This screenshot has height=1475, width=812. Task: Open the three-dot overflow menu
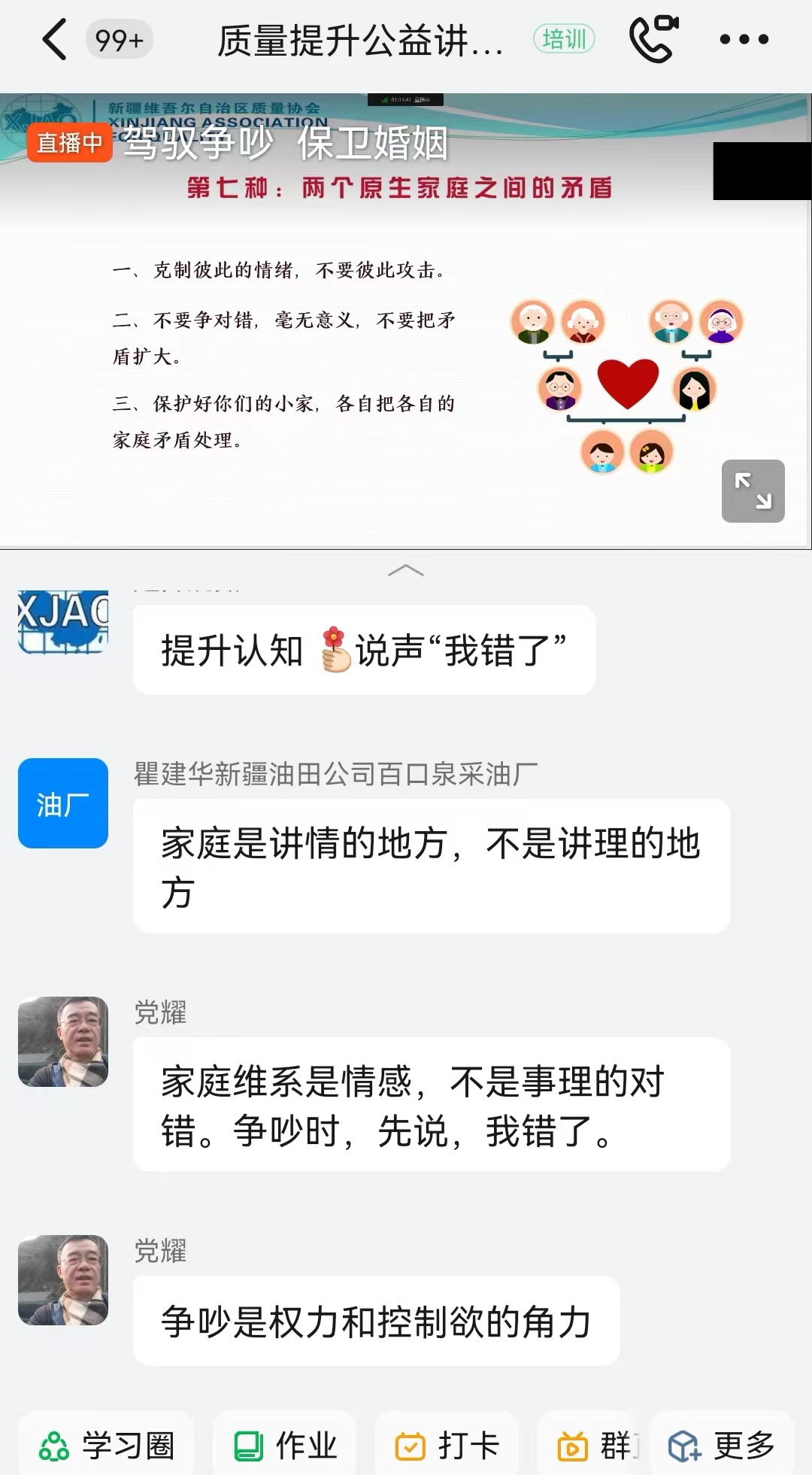coord(744,40)
